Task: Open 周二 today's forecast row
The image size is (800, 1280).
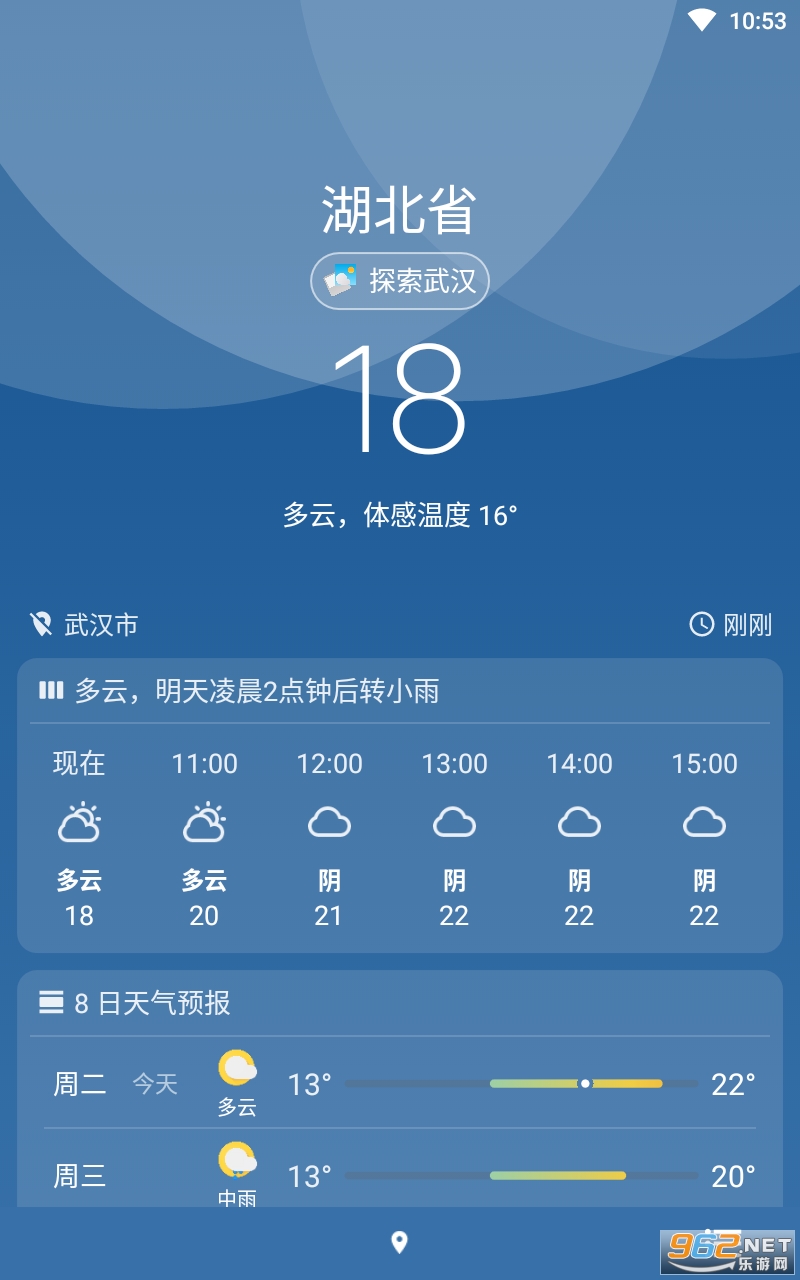Action: tap(400, 1085)
